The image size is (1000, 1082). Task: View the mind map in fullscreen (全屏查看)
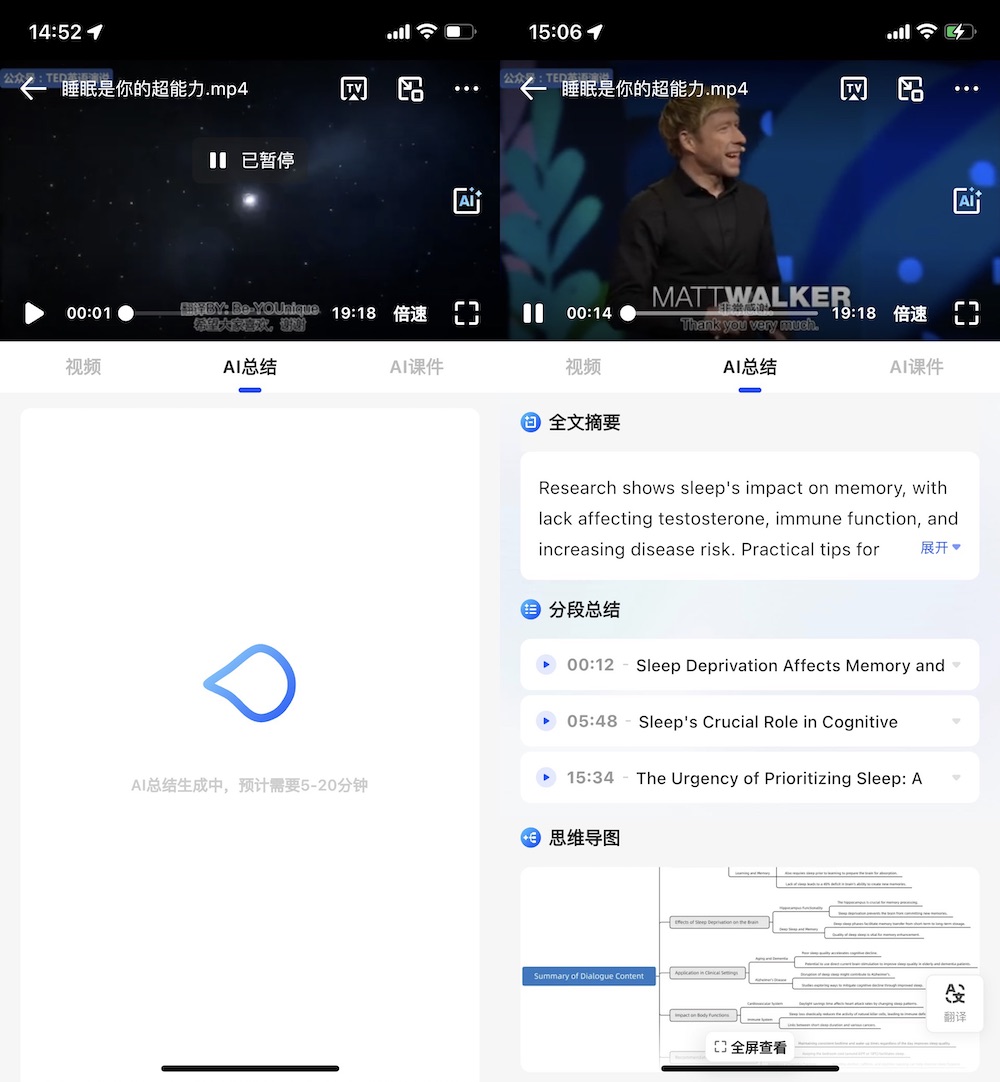pos(750,1047)
